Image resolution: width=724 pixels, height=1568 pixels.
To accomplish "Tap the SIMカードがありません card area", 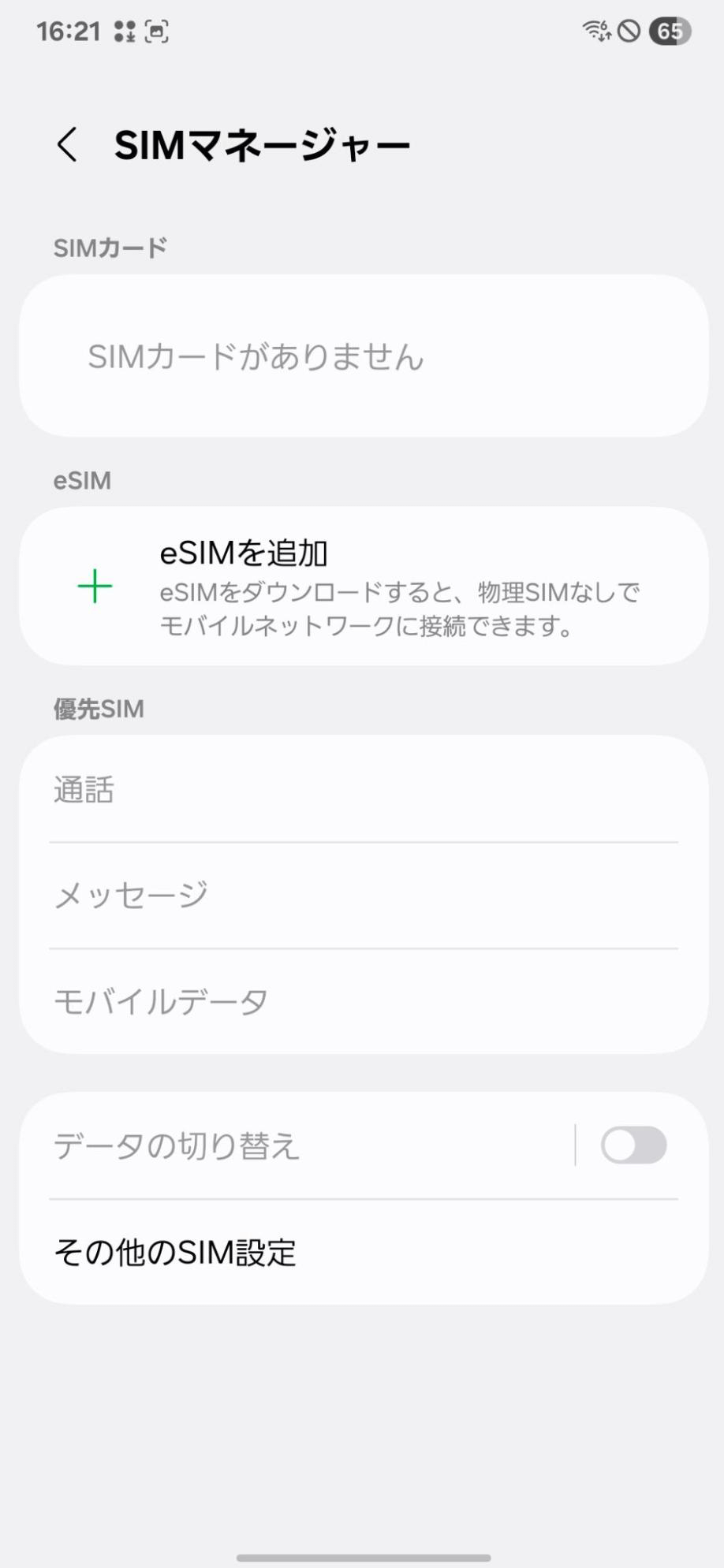I will pyautogui.click(x=362, y=356).
